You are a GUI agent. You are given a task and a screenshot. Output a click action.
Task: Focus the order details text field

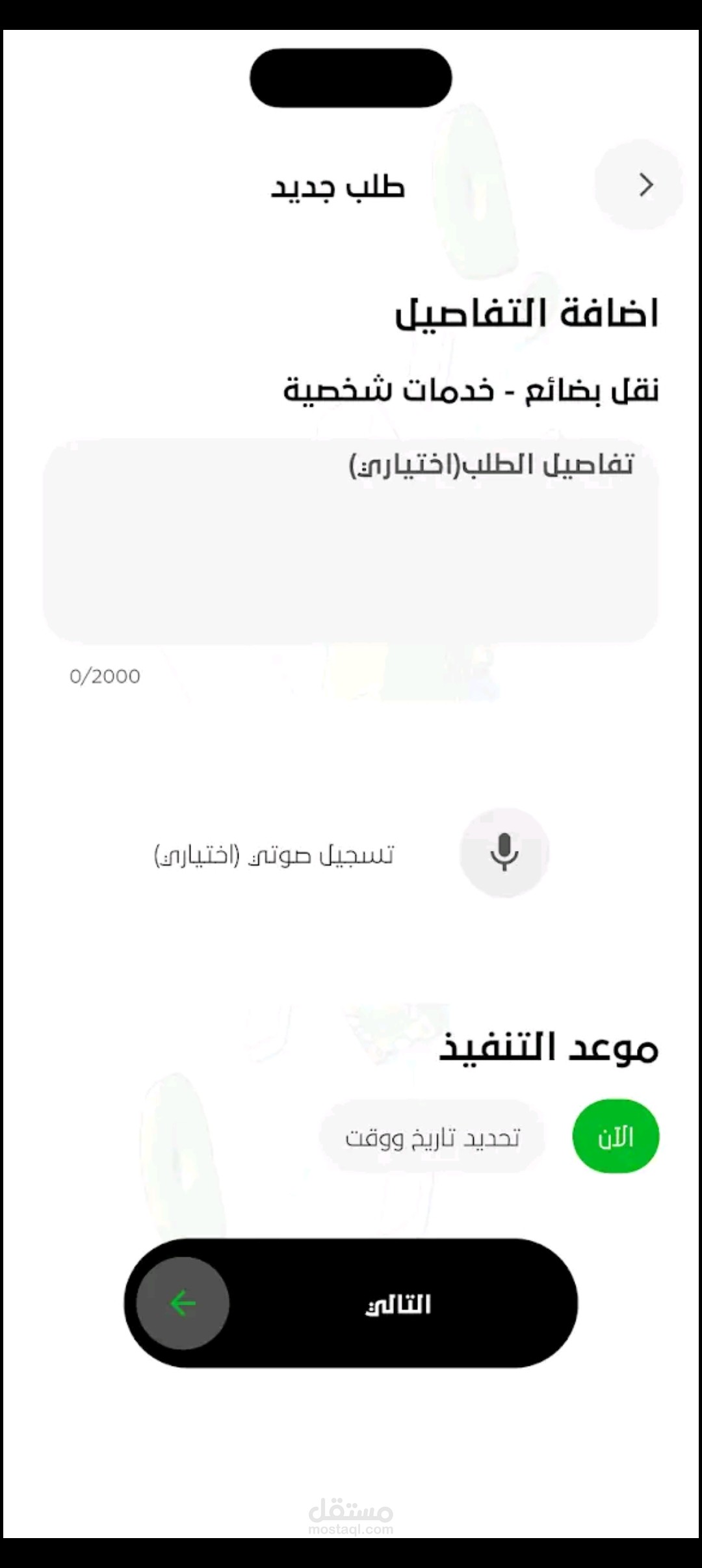coord(351,542)
